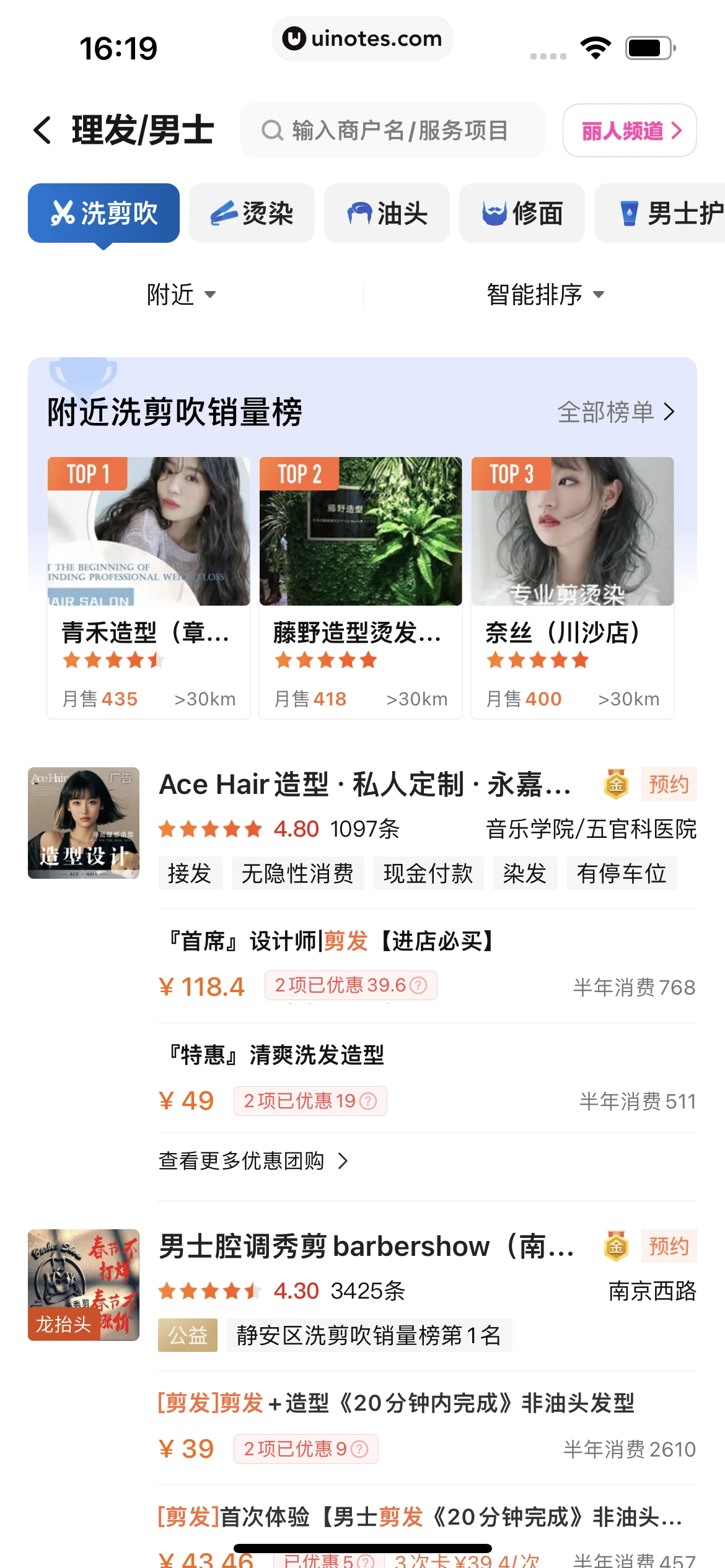Open 男士腔调秀剪 barbershow shop listing
The width and height of the screenshot is (725, 1568).
pos(366,1246)
